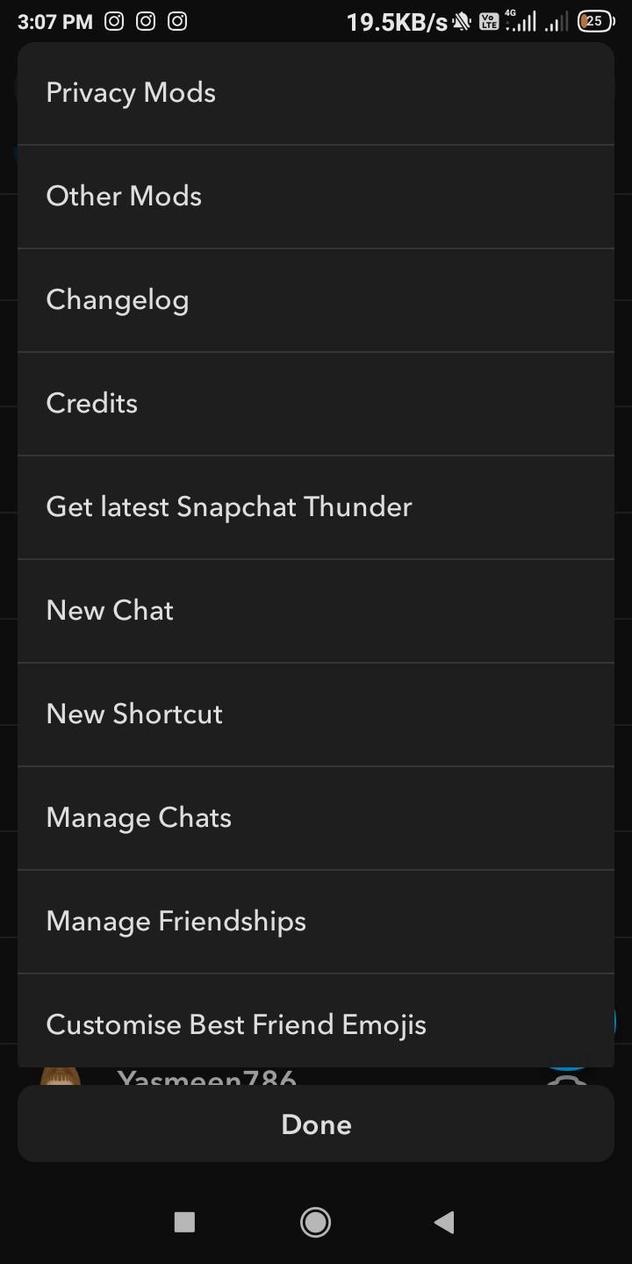The image size is (632, 1264).
Task: Go to Manage Friendships
Action: point(176,921)
